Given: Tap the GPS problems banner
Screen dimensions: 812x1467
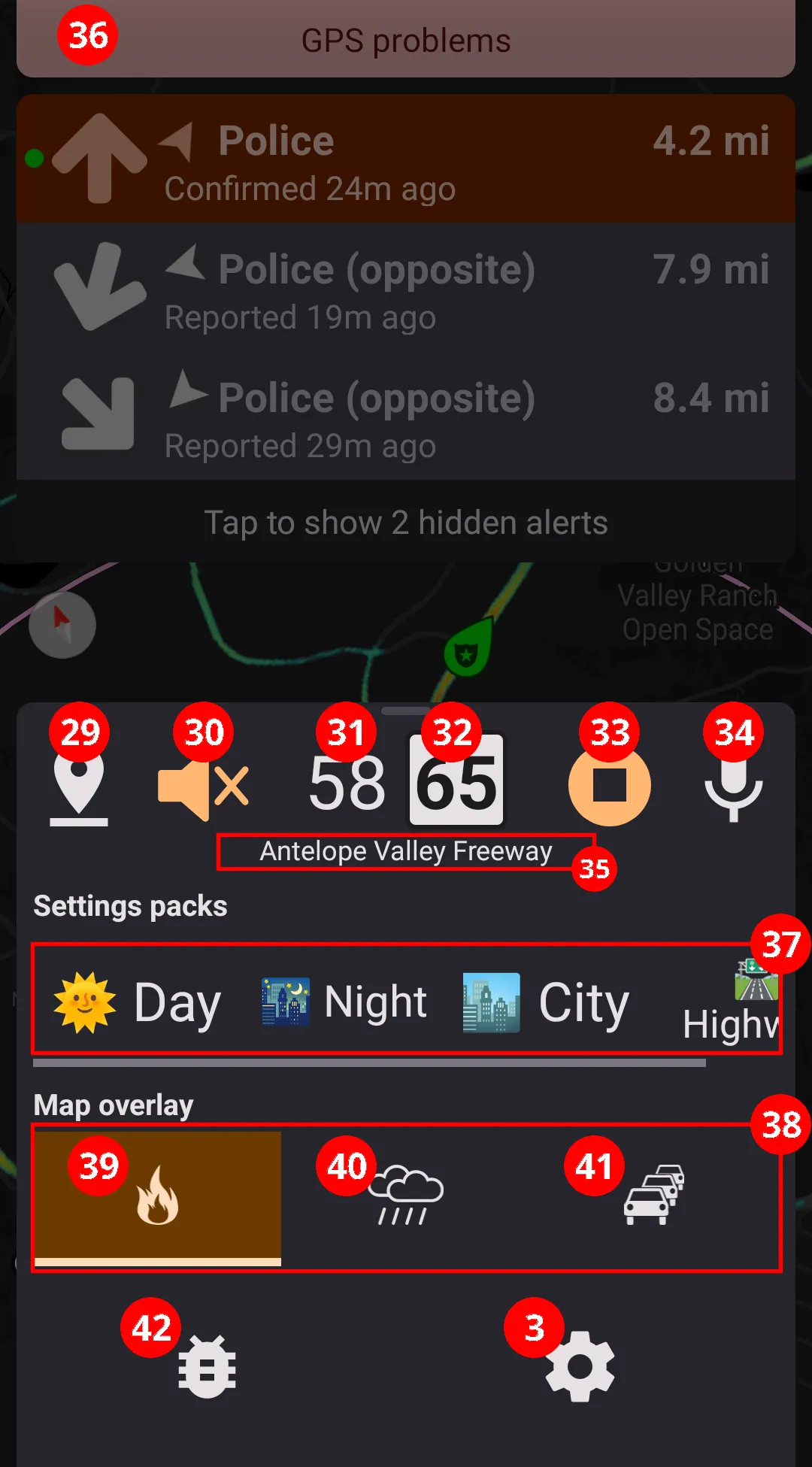Looking at the screenshot, I should pyautogui.click(x=406, y=41).
